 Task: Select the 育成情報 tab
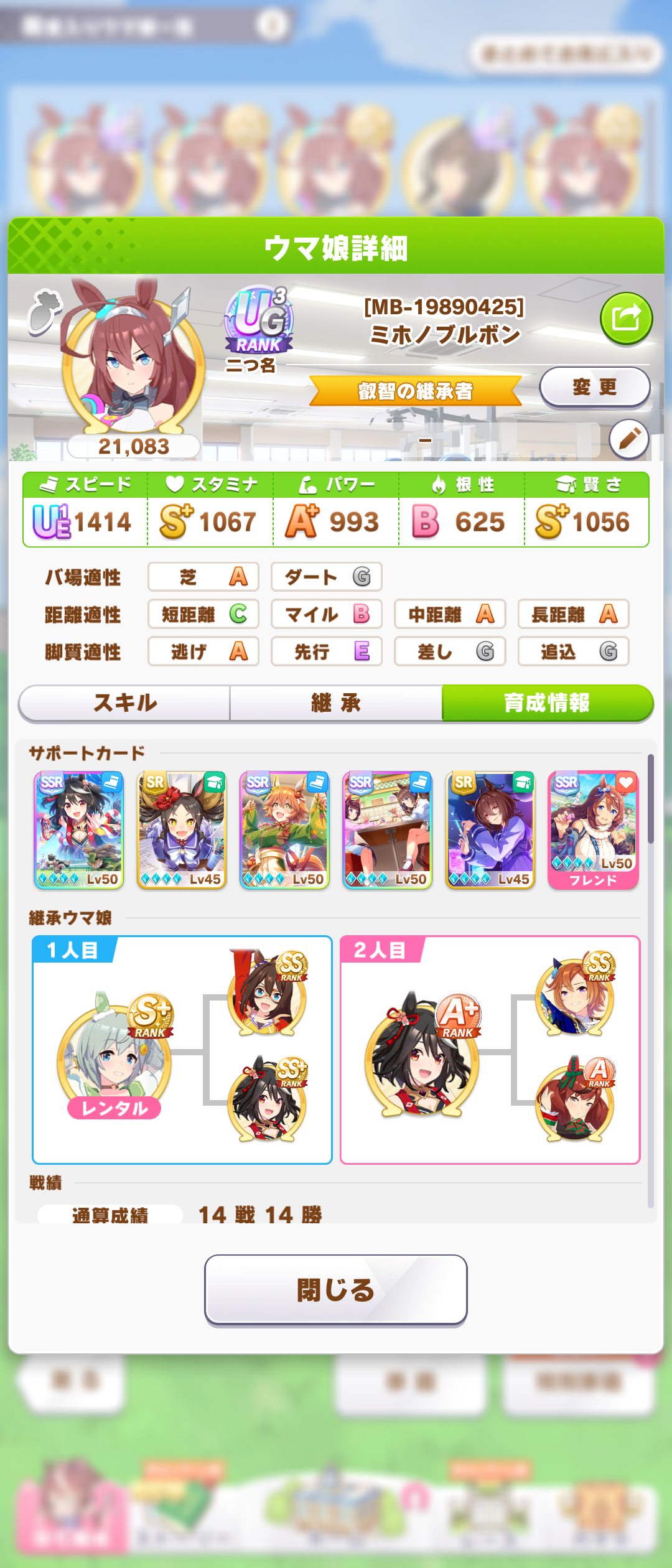click(x=547, y=703)
